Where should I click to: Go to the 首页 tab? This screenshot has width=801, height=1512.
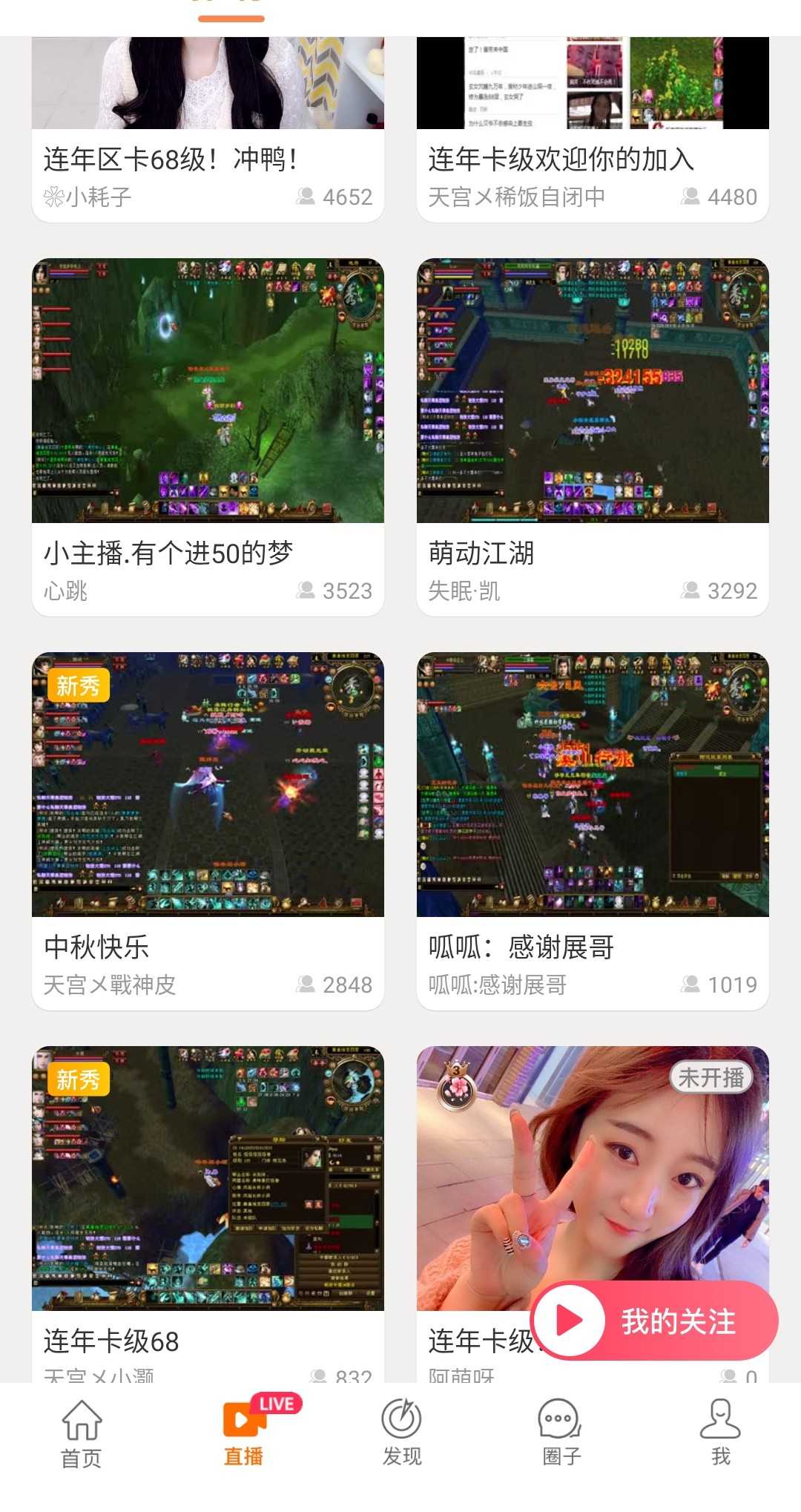pos(82,1433)
